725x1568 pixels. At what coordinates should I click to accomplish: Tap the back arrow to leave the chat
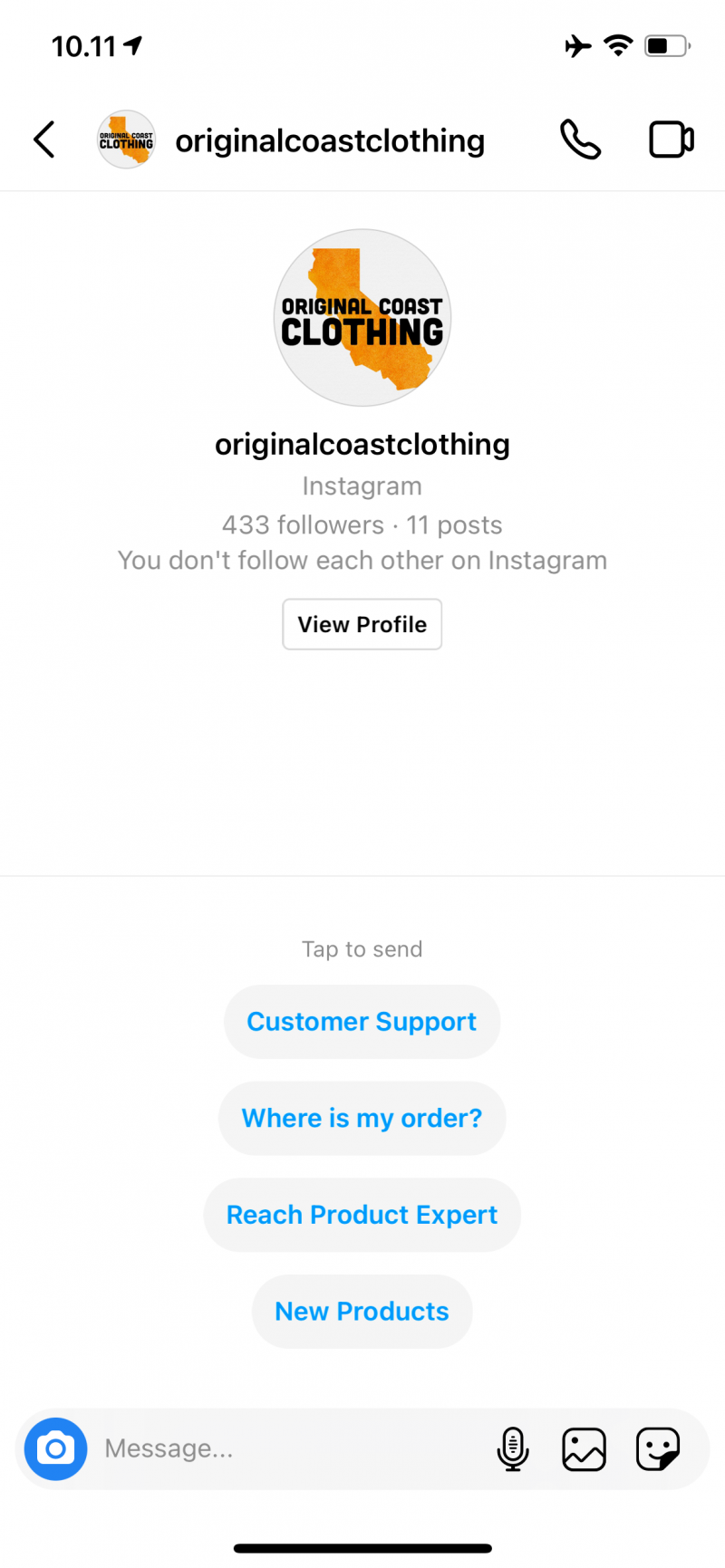[43, 139]
